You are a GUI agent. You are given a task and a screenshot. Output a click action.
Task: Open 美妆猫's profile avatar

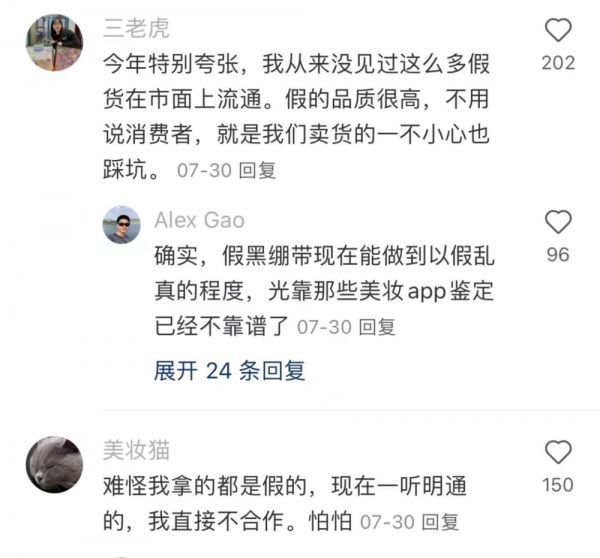click(53, 464)
